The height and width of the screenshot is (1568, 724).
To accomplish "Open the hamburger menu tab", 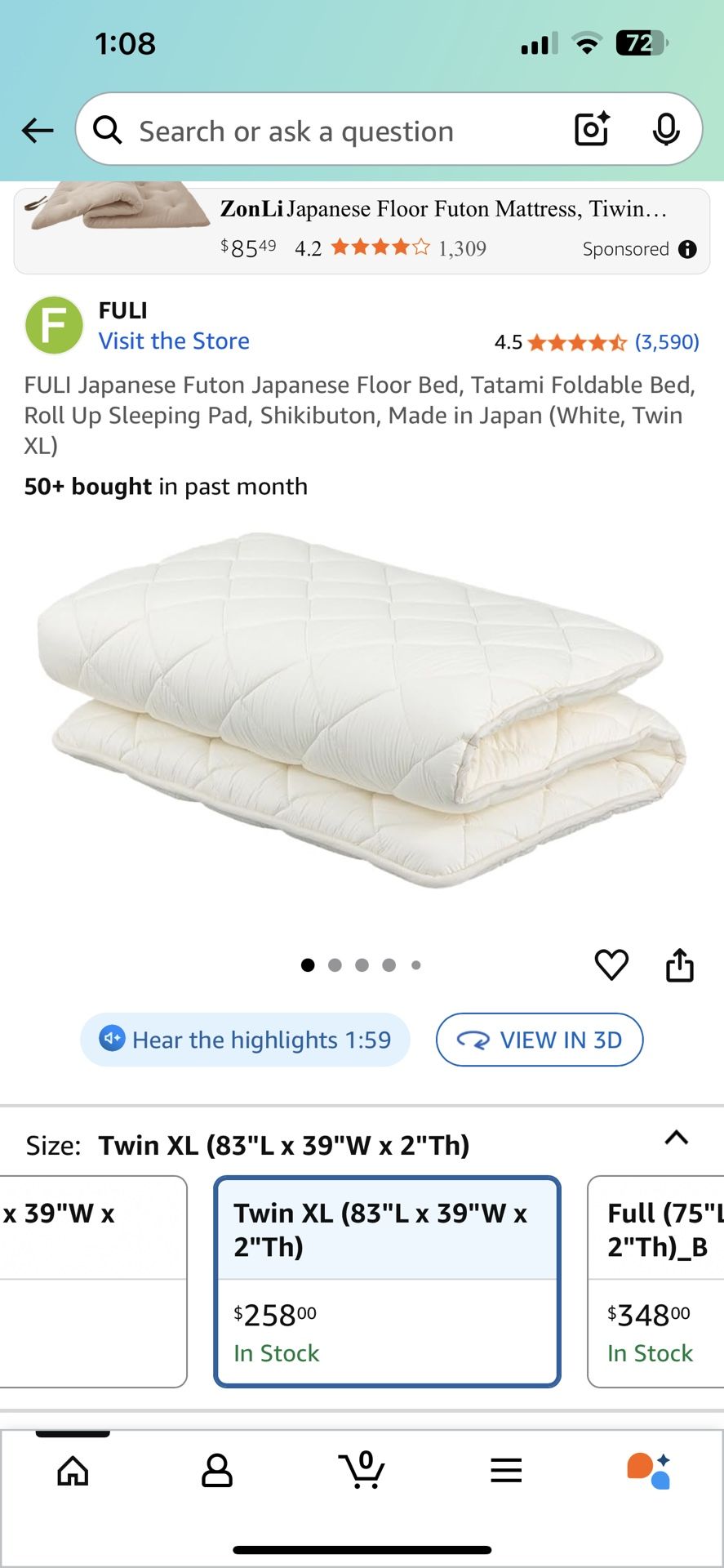I will [506, 1471].
